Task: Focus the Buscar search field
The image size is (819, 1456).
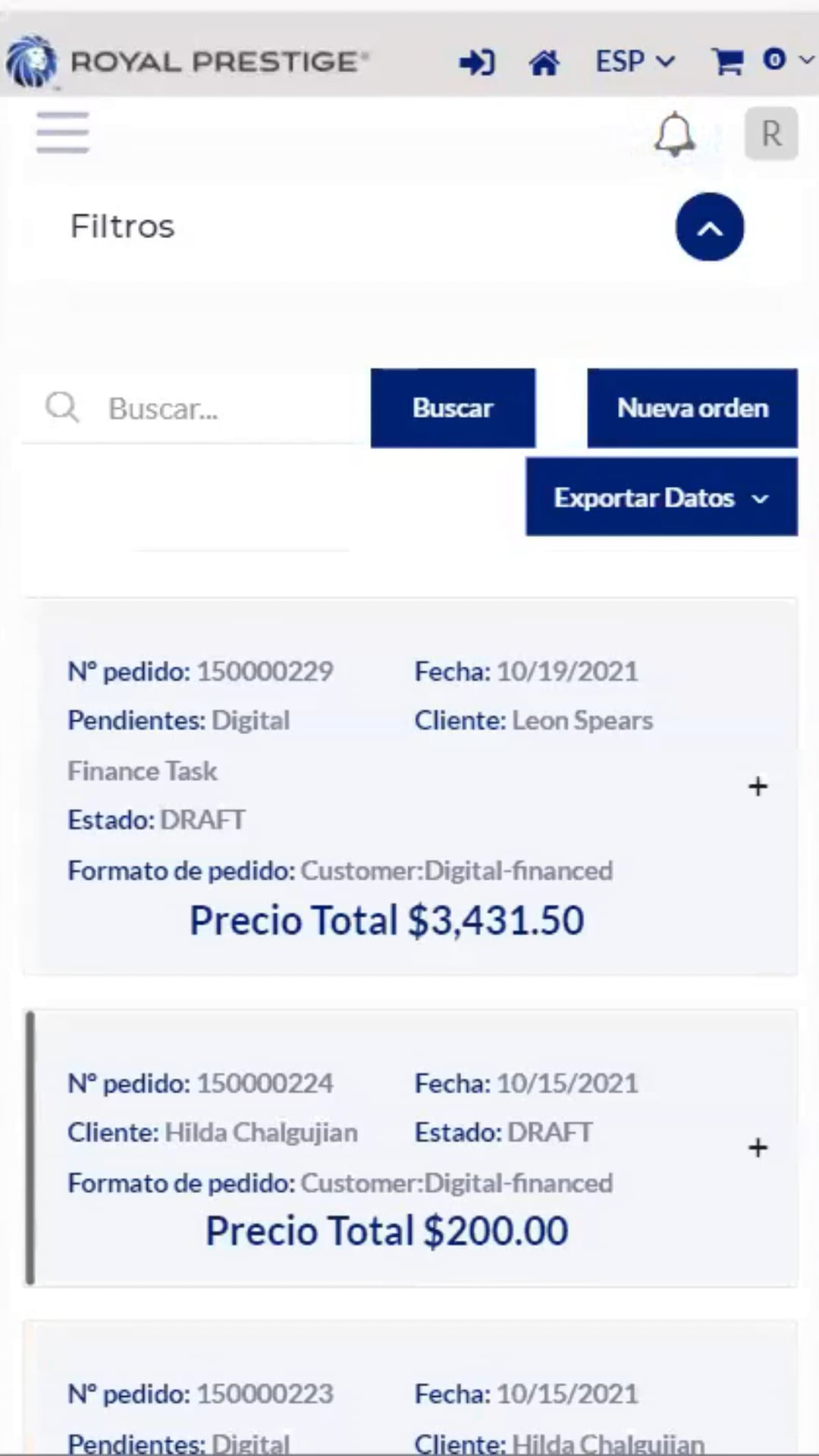Action: pyautogui.click(x=220, y=409)
